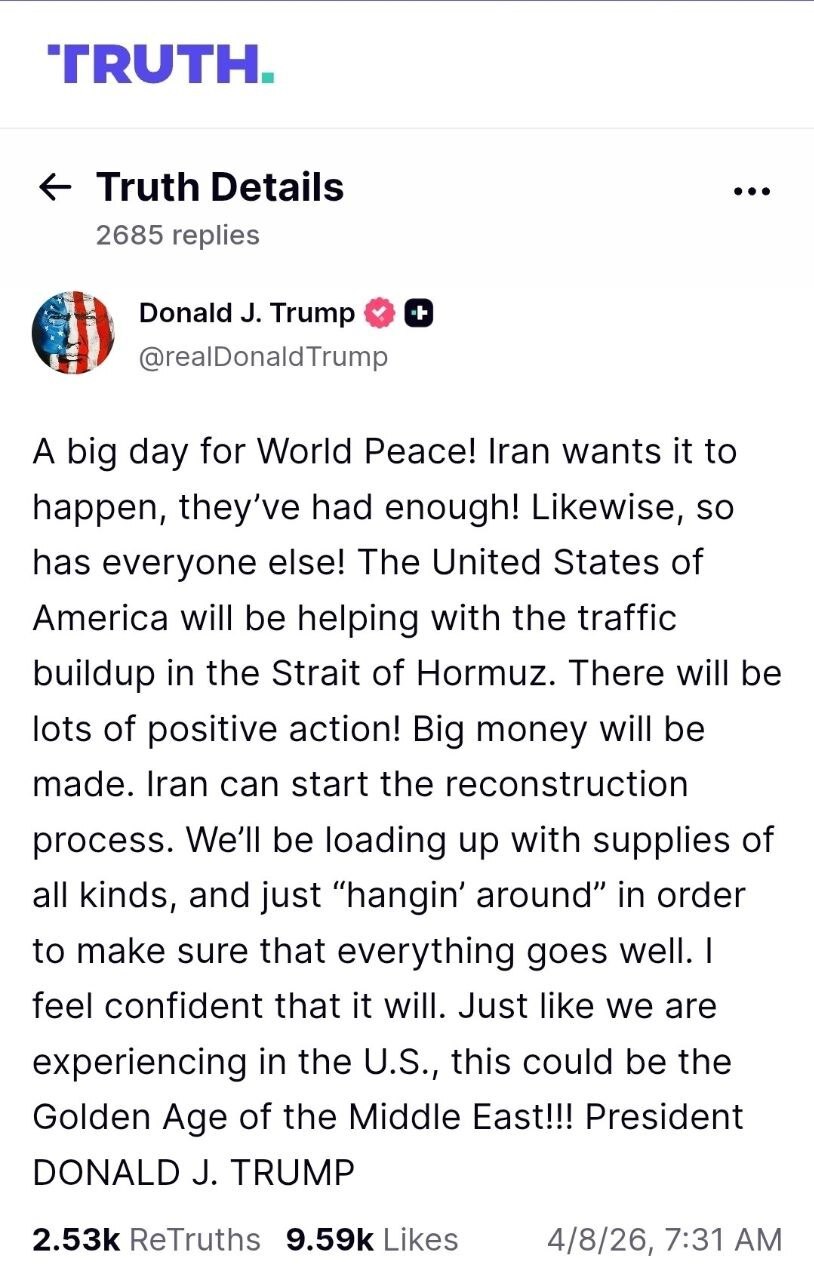The width and height of the screenshot is (814, 1280).
Task: Open Donald J. Trump's profile avatar
Action: [73, 333]
